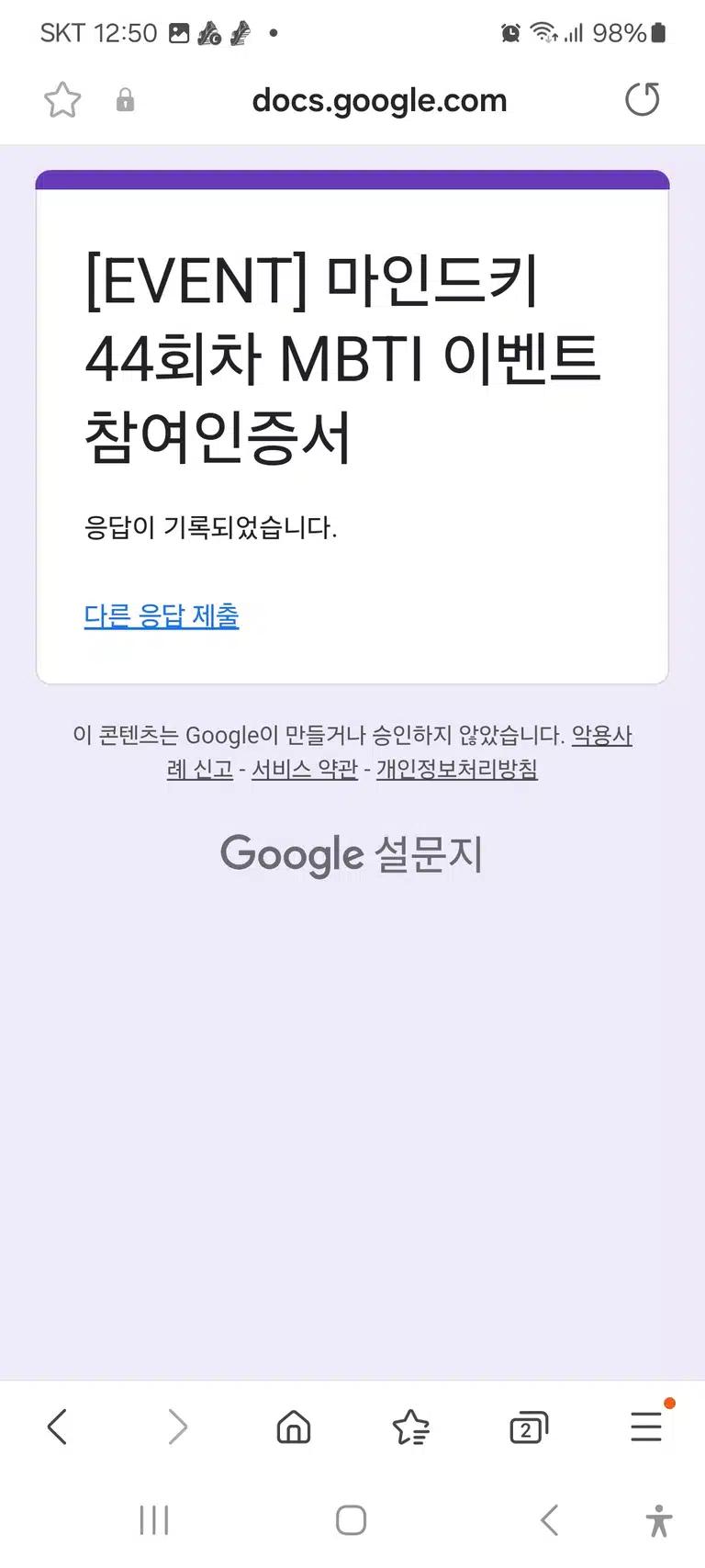Reload the page
705x1568 pixels.
(x=643, y=99)
